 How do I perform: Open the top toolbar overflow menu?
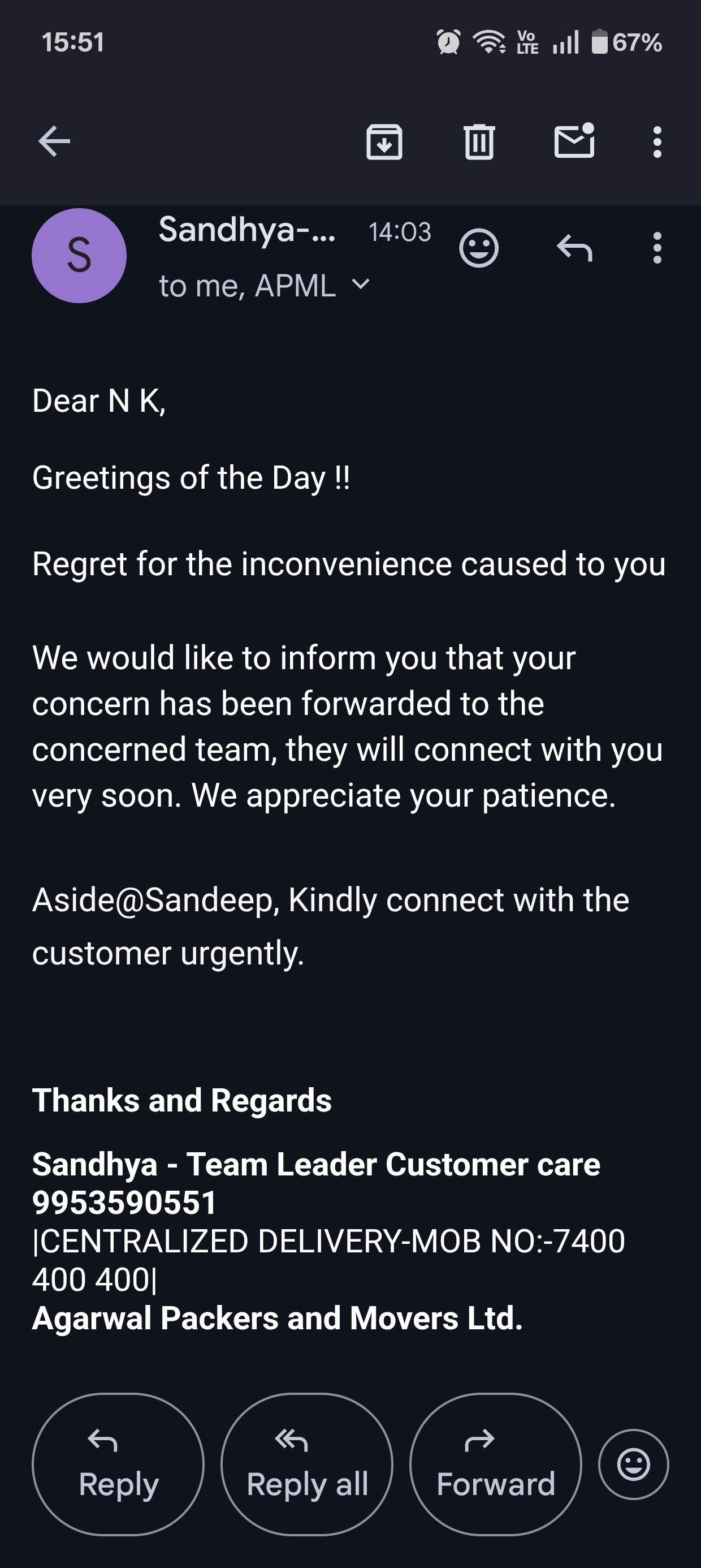click(657, 142)
